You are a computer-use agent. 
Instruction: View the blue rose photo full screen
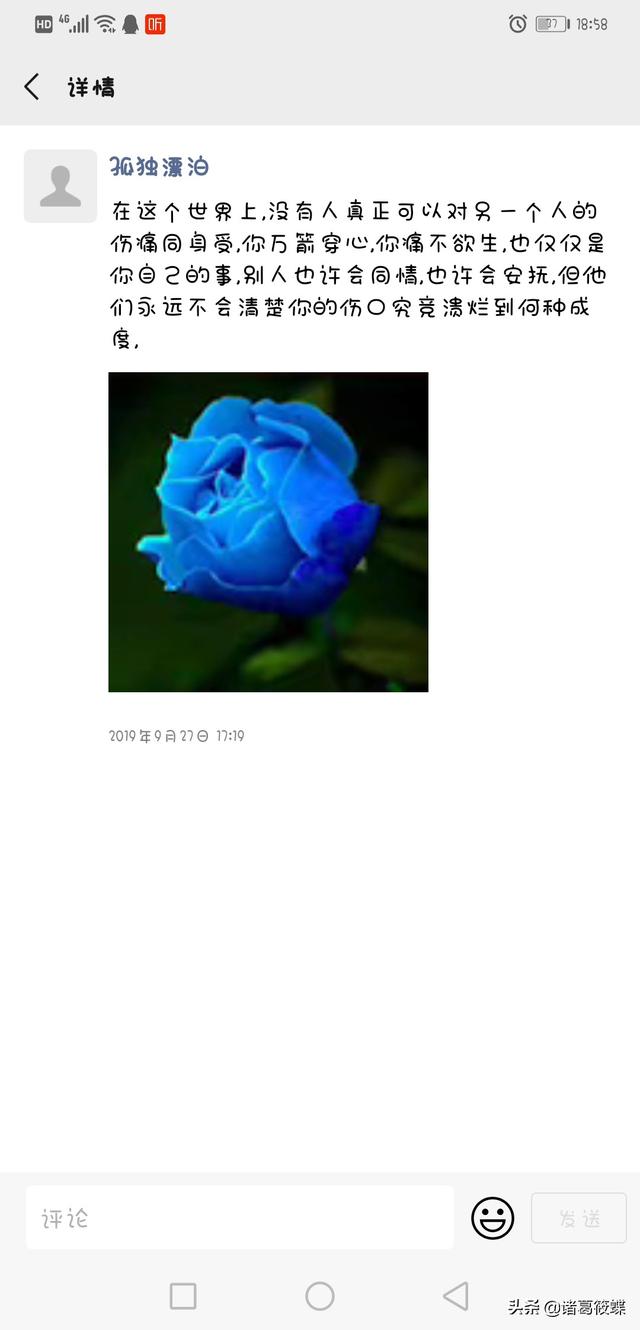pyautogui.click(x=268, y=532)
